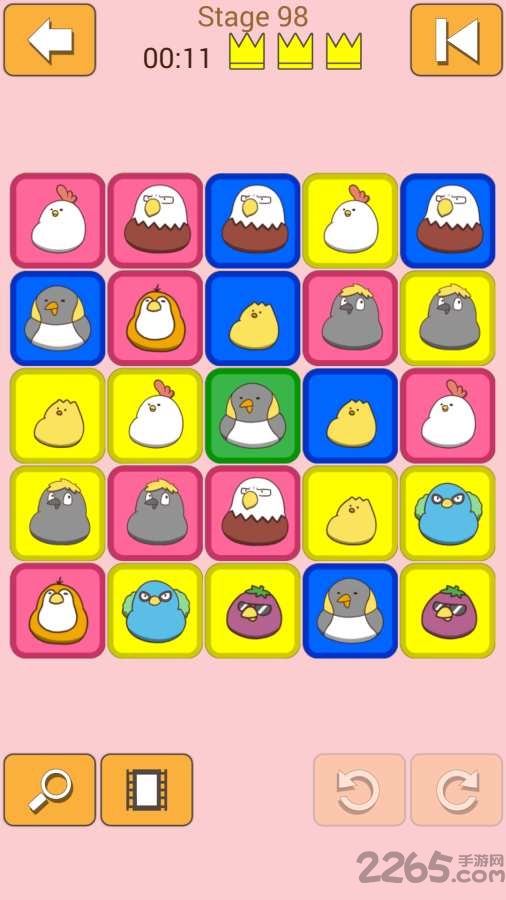Tap the film strip video button
Screen dimensions: 506x900
(x=147, y=790)
